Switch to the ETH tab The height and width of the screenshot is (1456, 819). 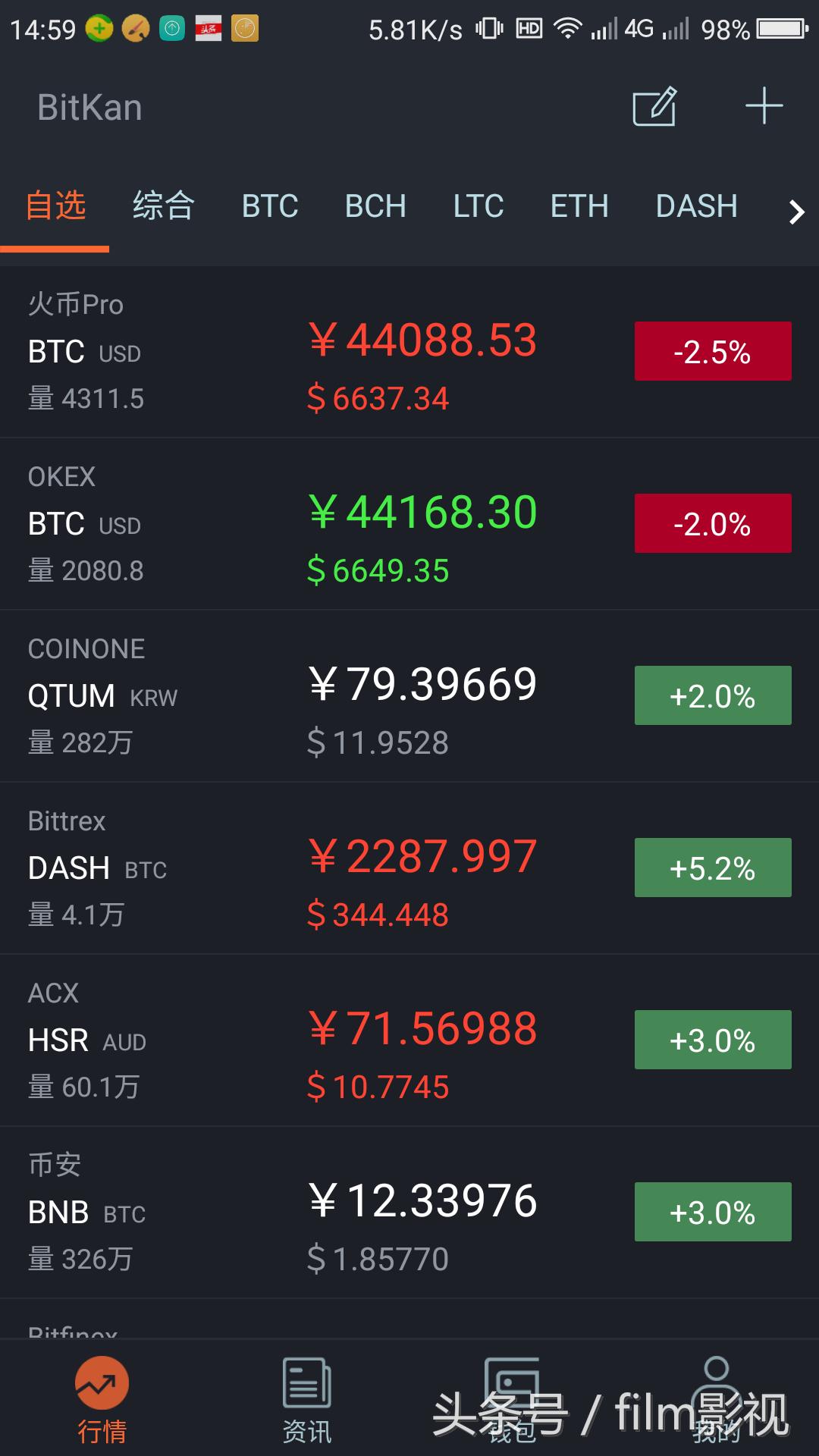(x=579, y=206)
